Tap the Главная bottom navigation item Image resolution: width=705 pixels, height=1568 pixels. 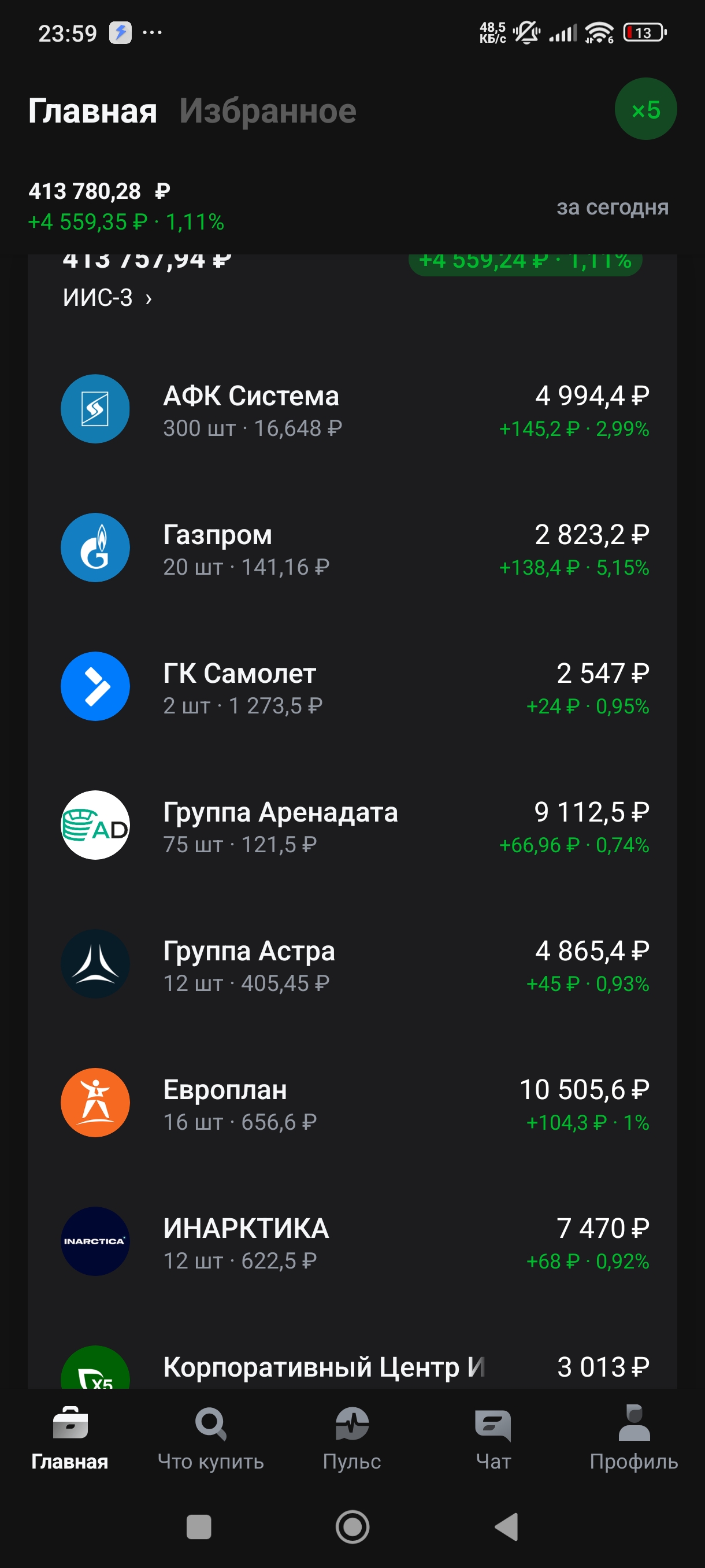(x=70, y=1438)
